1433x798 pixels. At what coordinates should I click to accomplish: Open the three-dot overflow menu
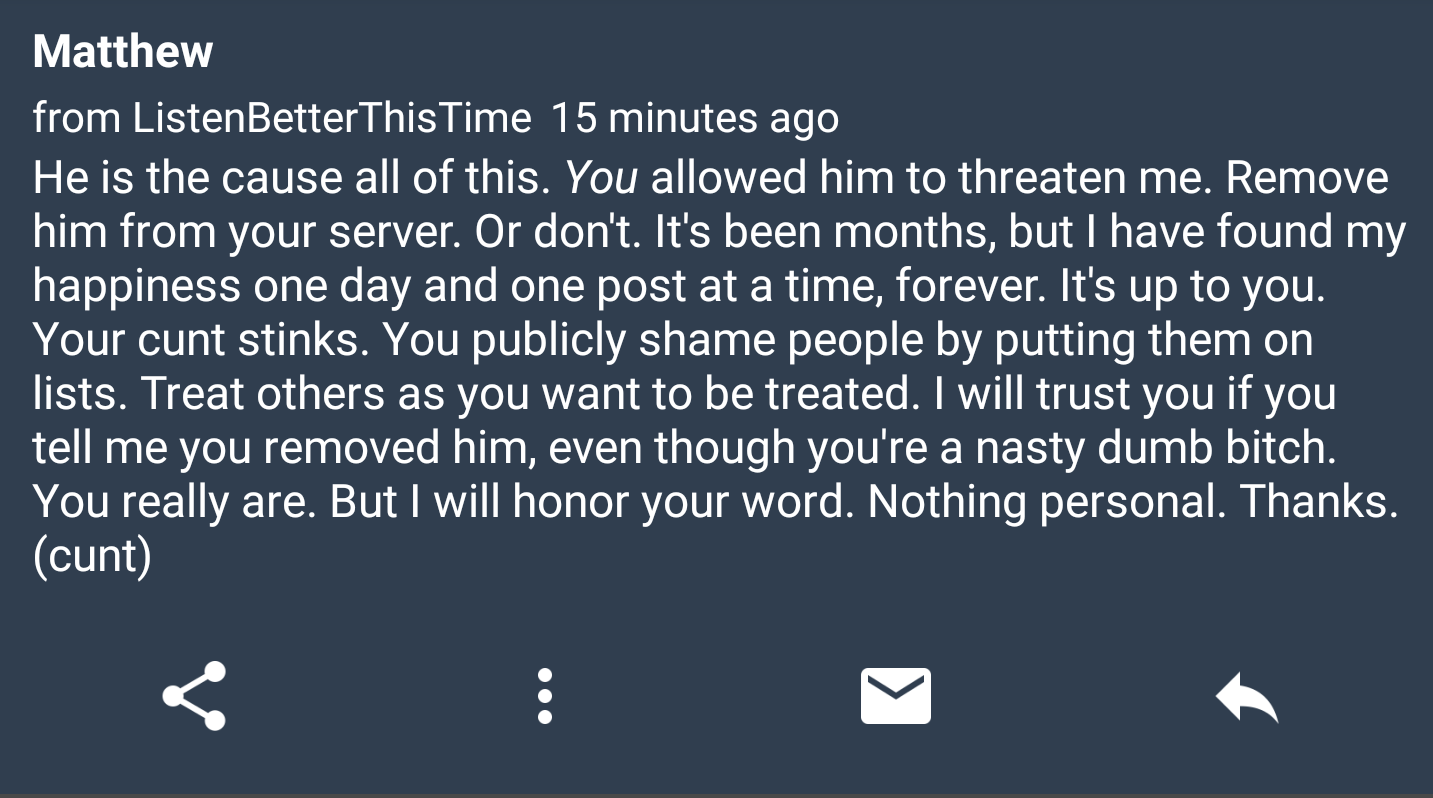(544, 696)
